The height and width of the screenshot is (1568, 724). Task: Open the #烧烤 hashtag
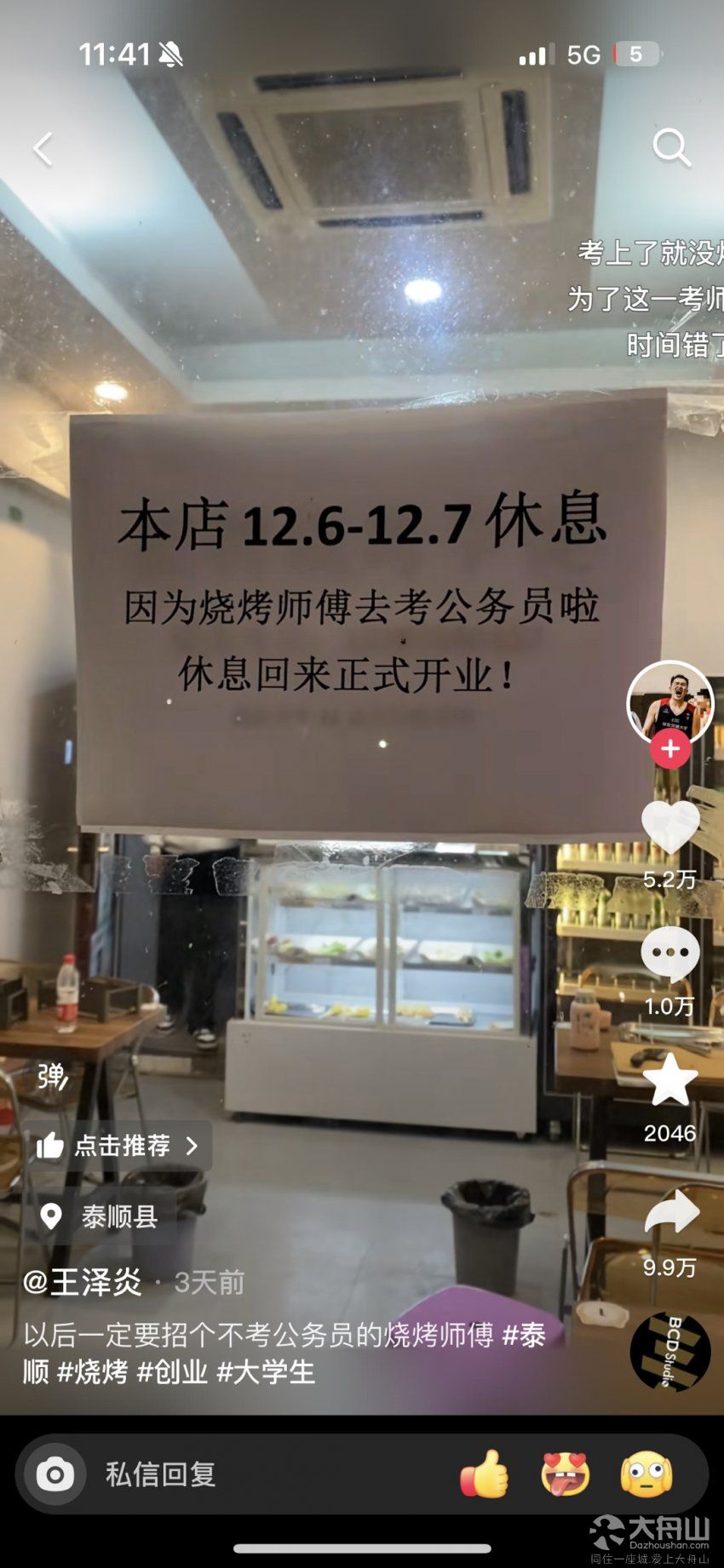click(x=93, y=1372)
